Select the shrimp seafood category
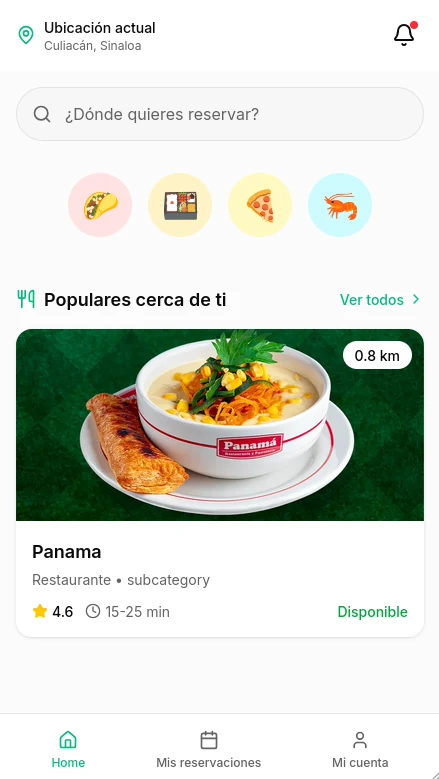 pyautogui.click(x=340, y=205)
